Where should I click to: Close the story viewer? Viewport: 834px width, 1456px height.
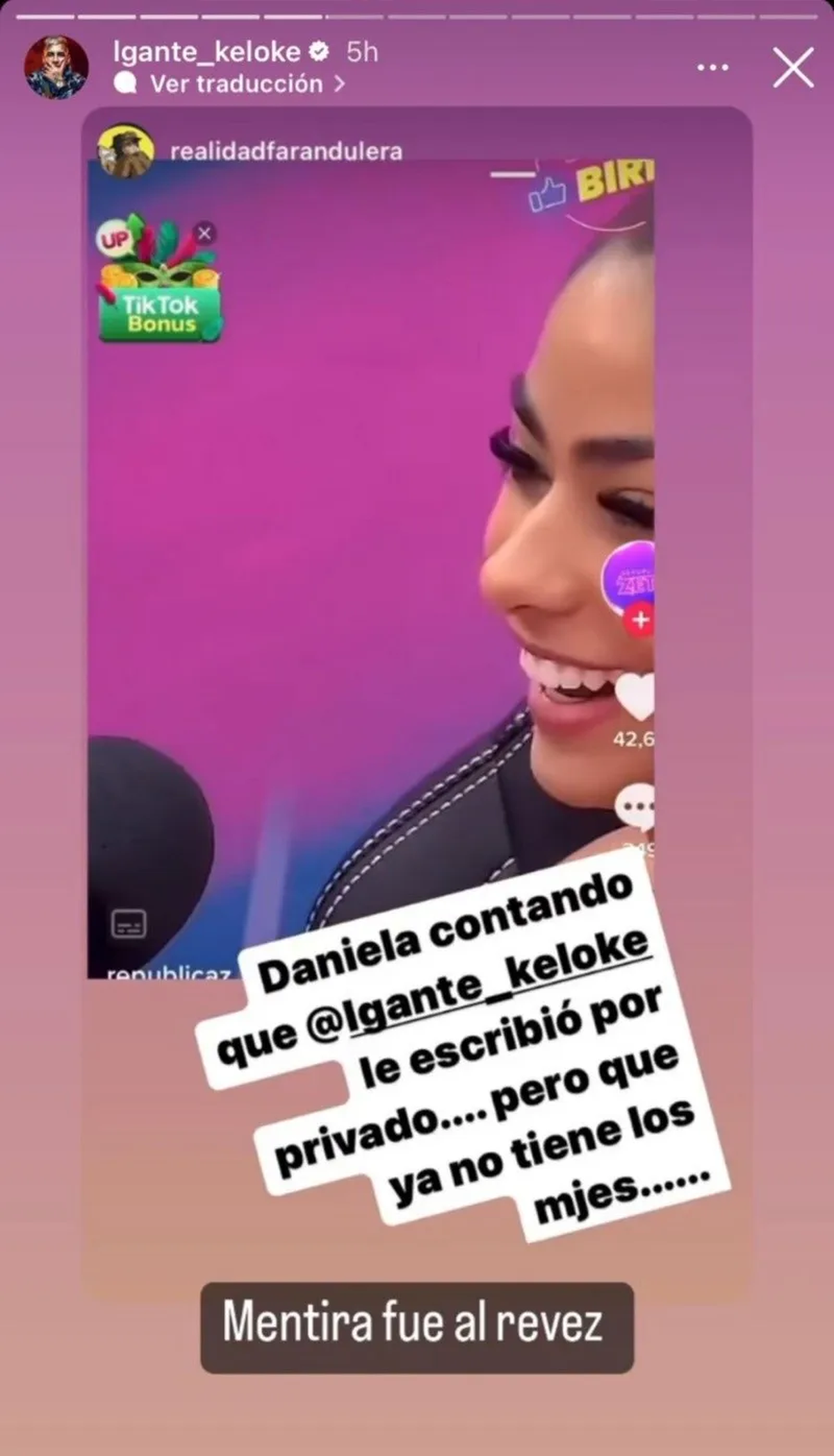(x=793, y=67)
